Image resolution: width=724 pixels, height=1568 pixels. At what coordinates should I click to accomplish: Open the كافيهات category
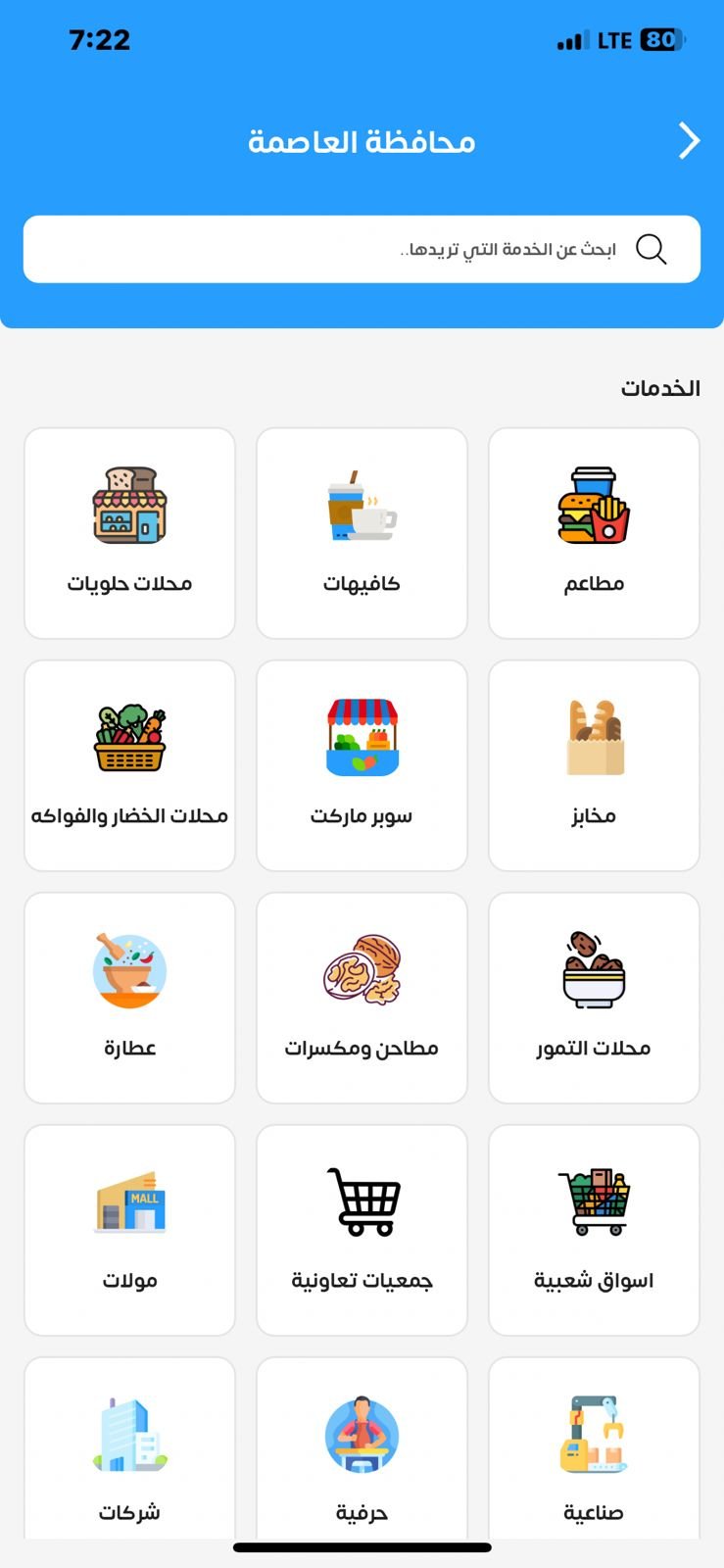[362, 533]
